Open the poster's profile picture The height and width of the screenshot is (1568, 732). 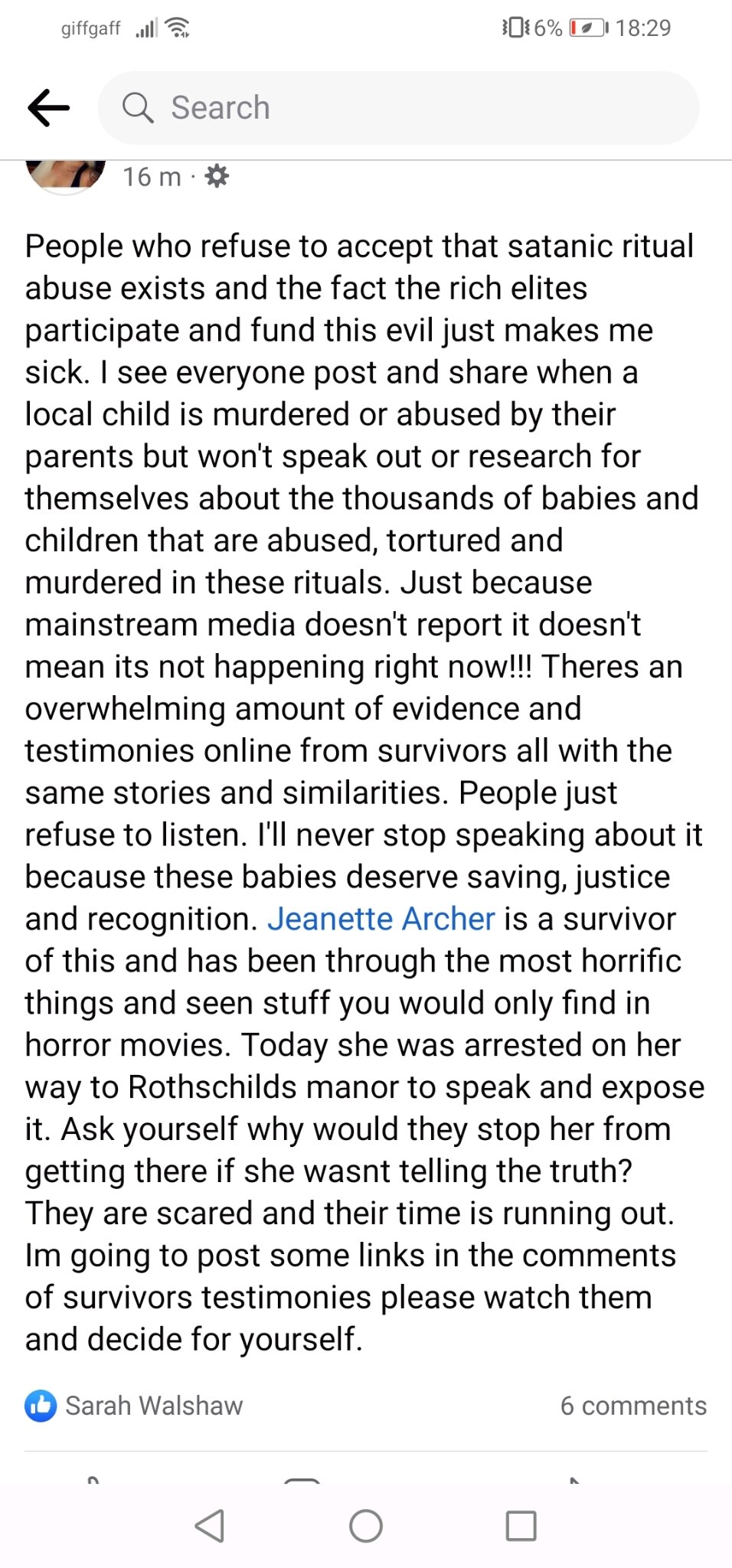point(66,174)
